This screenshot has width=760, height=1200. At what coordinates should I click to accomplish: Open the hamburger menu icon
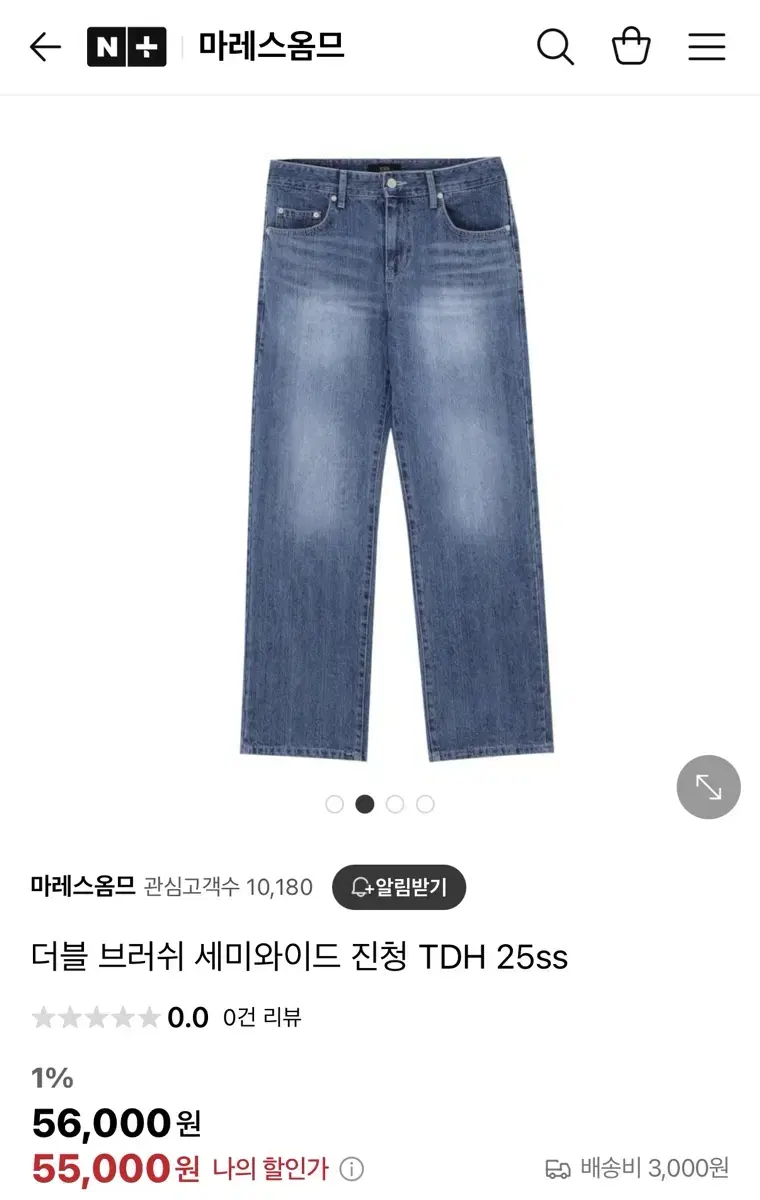point(707,47)
